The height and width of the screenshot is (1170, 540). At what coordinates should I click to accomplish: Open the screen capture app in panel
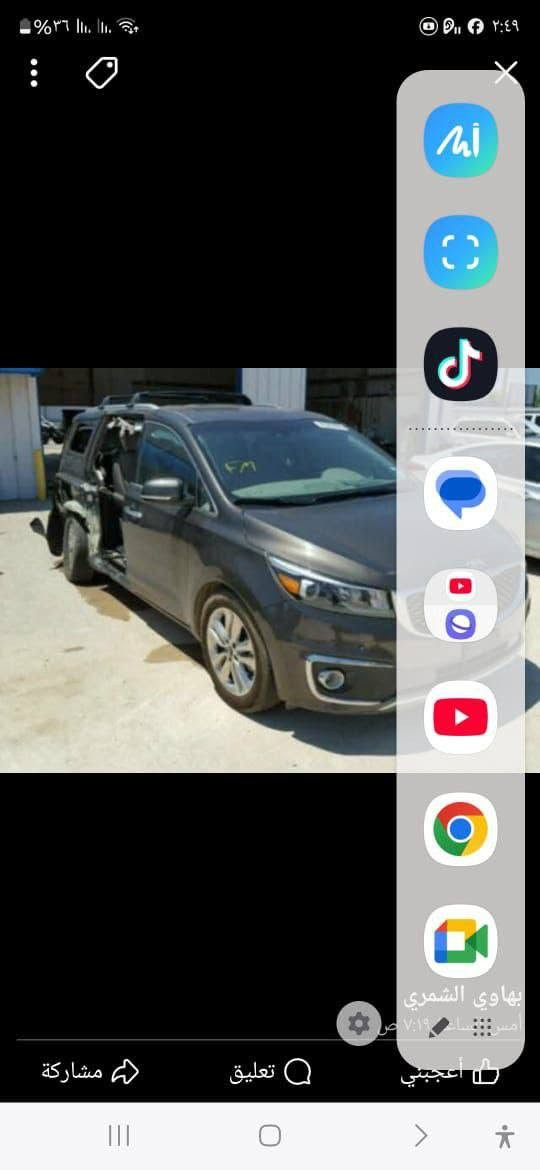click(x=460, y=252)
